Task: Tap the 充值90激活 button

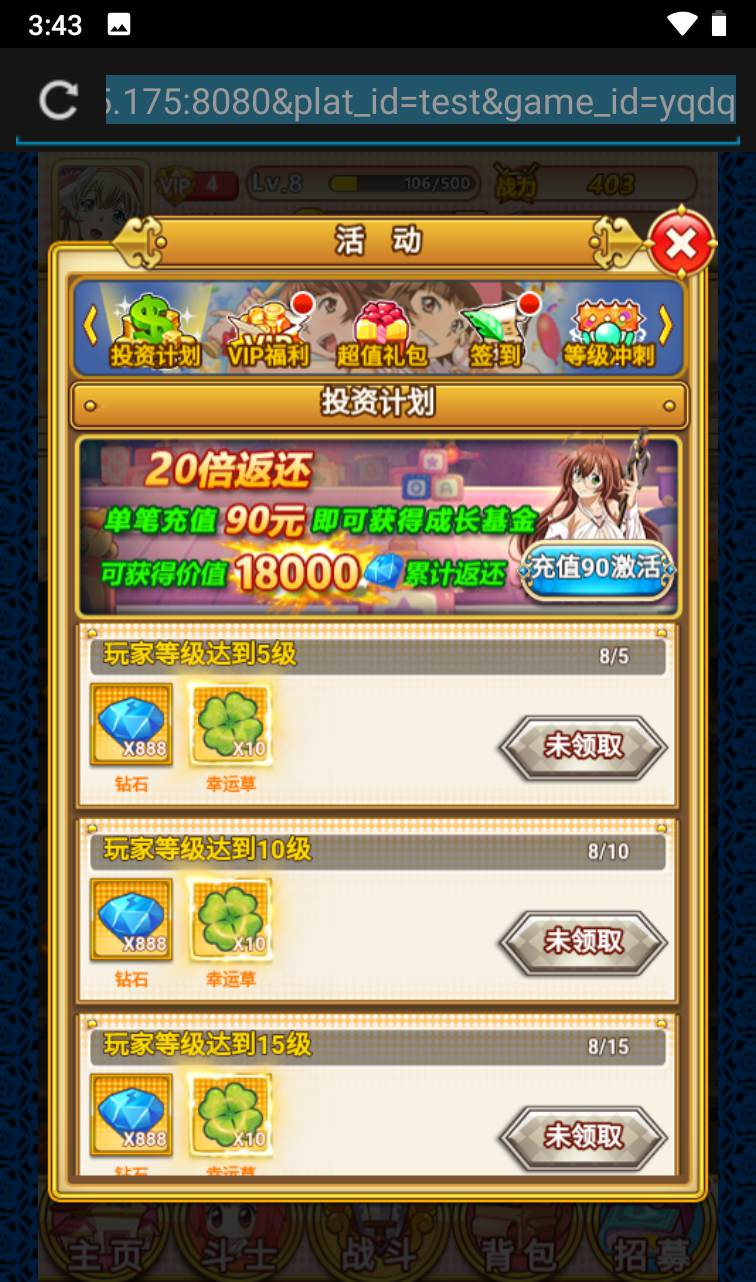Action: click(x=597, y=569)
